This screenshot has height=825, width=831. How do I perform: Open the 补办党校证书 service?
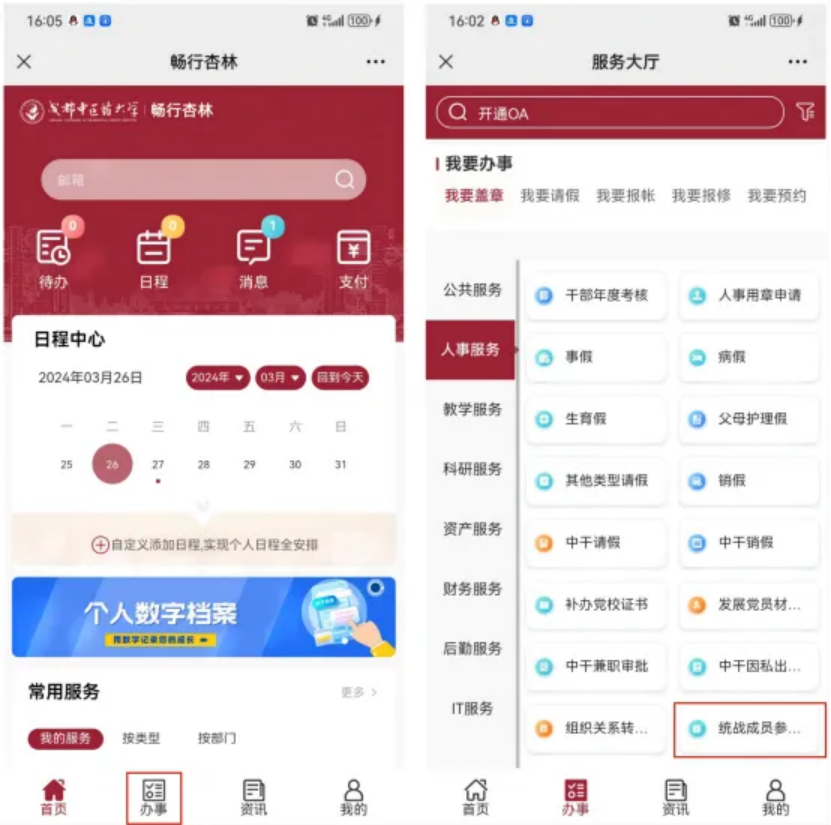tap(597, 604)
